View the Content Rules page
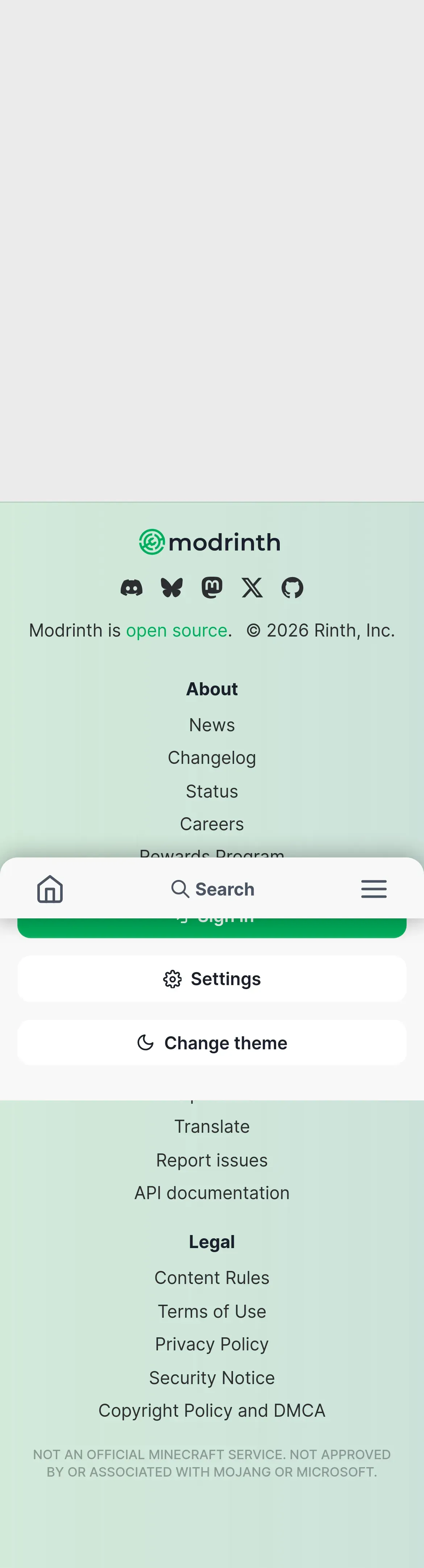424x1568 pixels. (212, 1278)
